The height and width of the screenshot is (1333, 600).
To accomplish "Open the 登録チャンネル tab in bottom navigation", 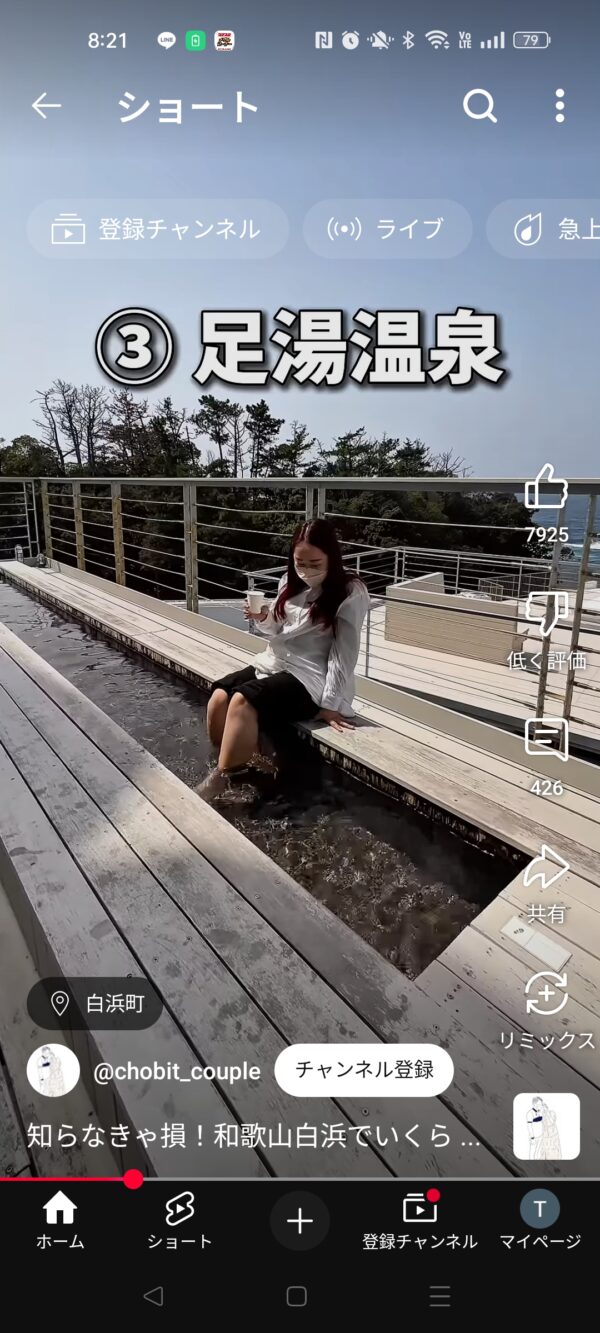I will [x=420, y=1221].
